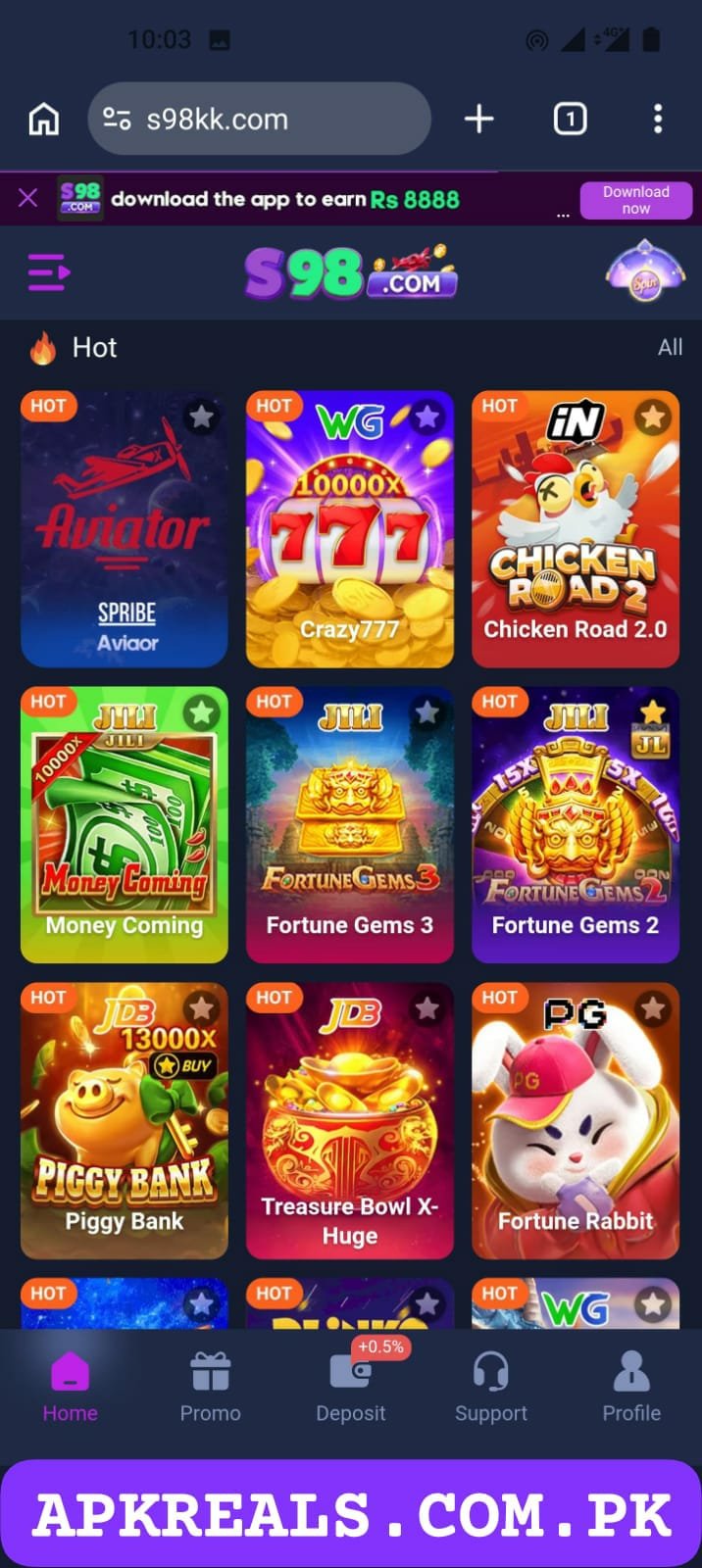Viewport: 702px width, 1568px height.
Task: Open the Support tab
Action: tap(491, 1387)
